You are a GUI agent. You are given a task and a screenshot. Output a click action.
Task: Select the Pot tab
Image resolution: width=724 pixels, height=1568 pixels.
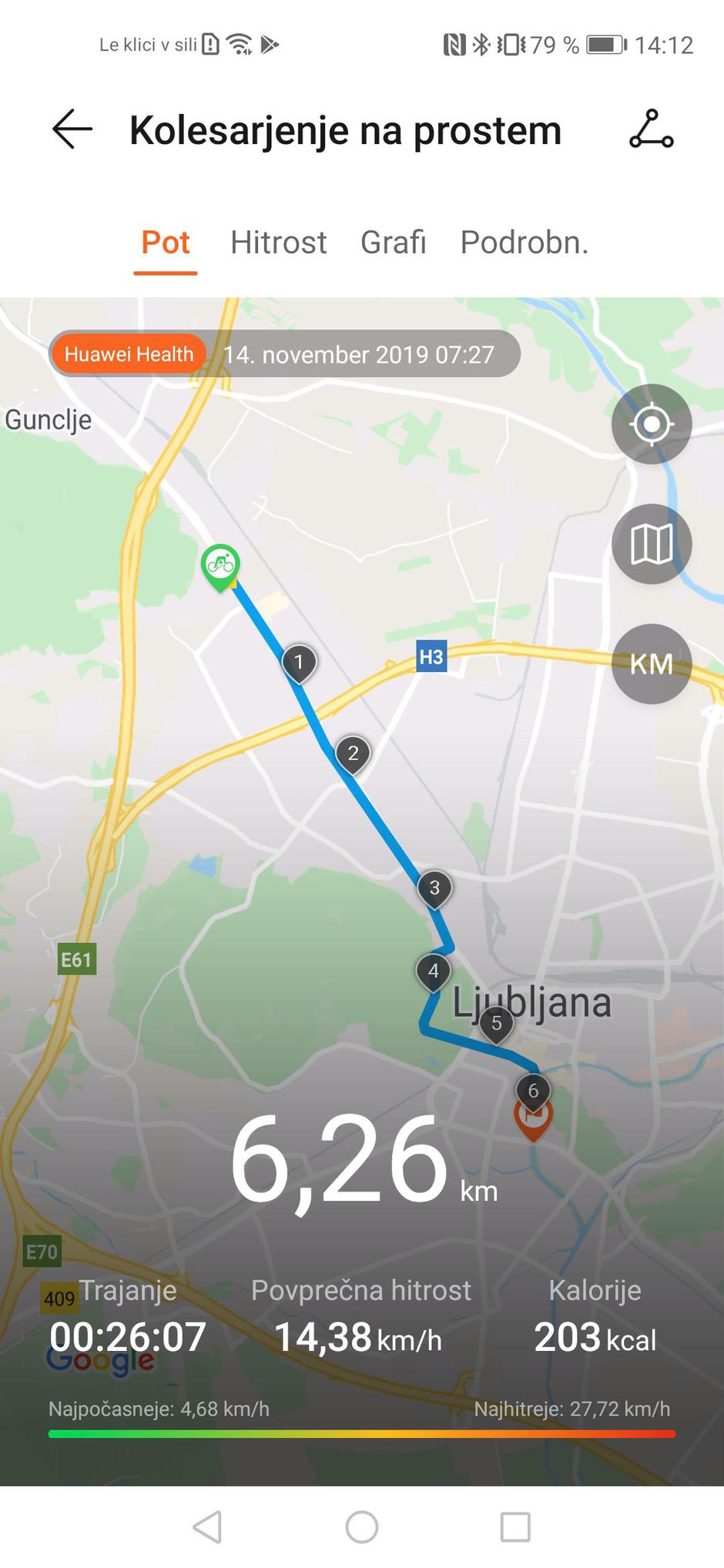[x=166, y=242]
